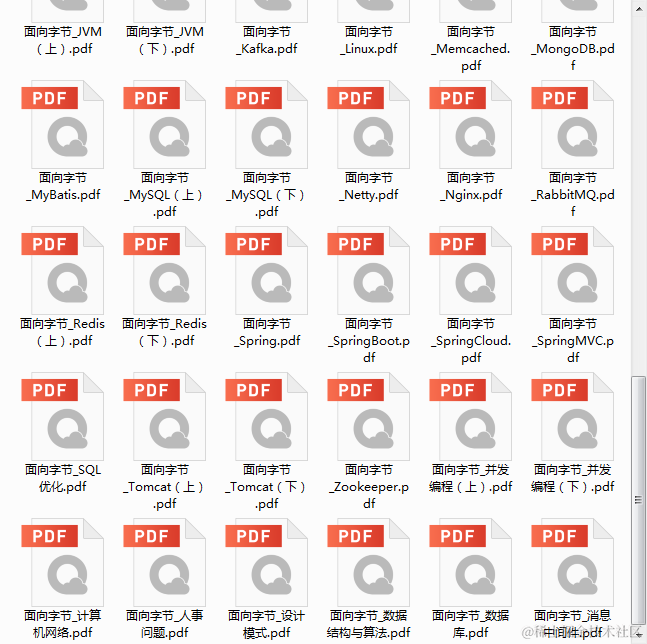
Task: Tap the 面向字节_Nginx.pdf file
Action: (470, 126)
